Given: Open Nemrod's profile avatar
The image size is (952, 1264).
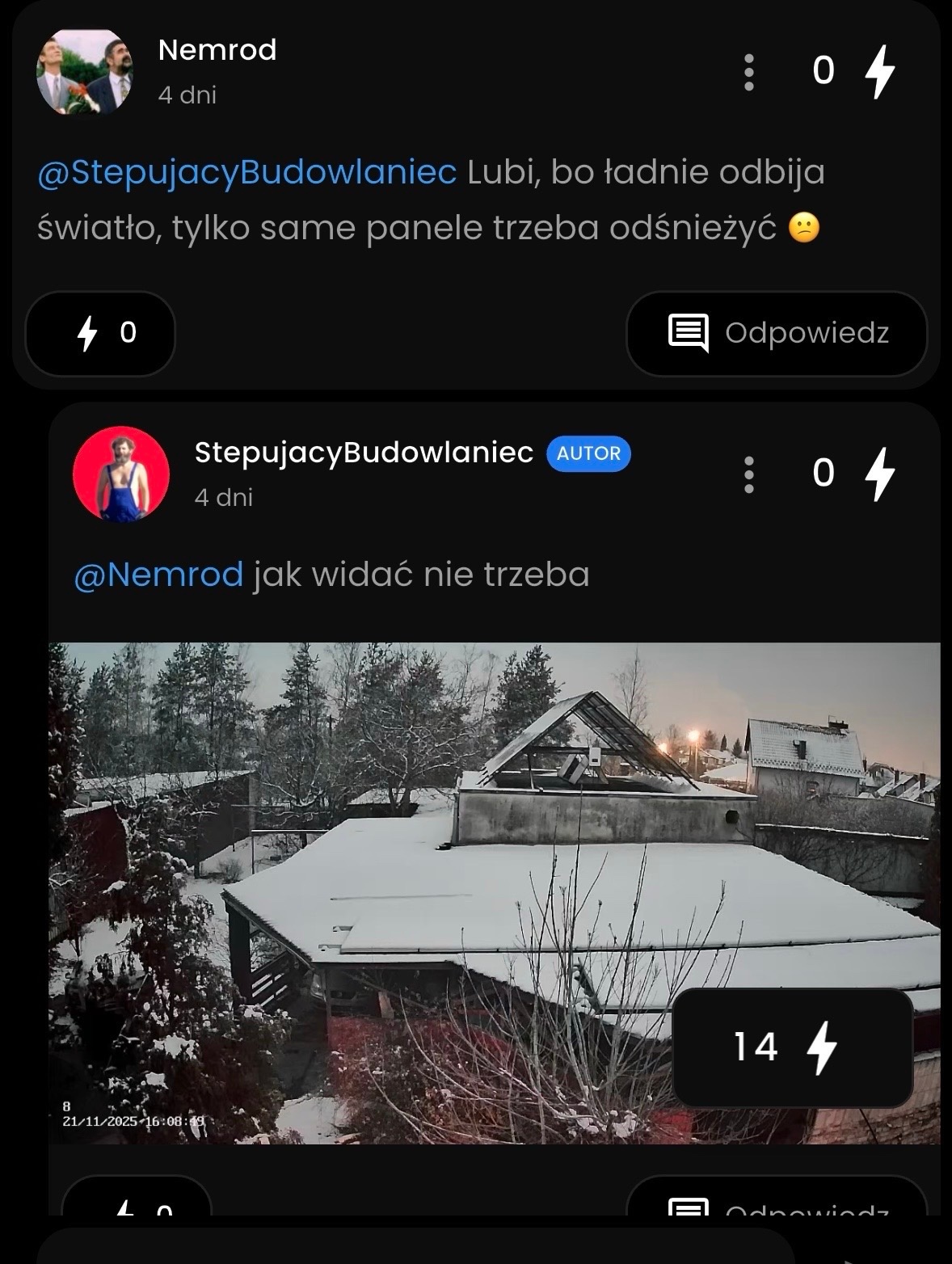Looking at the screenshot, I should [x=85, y=73].
